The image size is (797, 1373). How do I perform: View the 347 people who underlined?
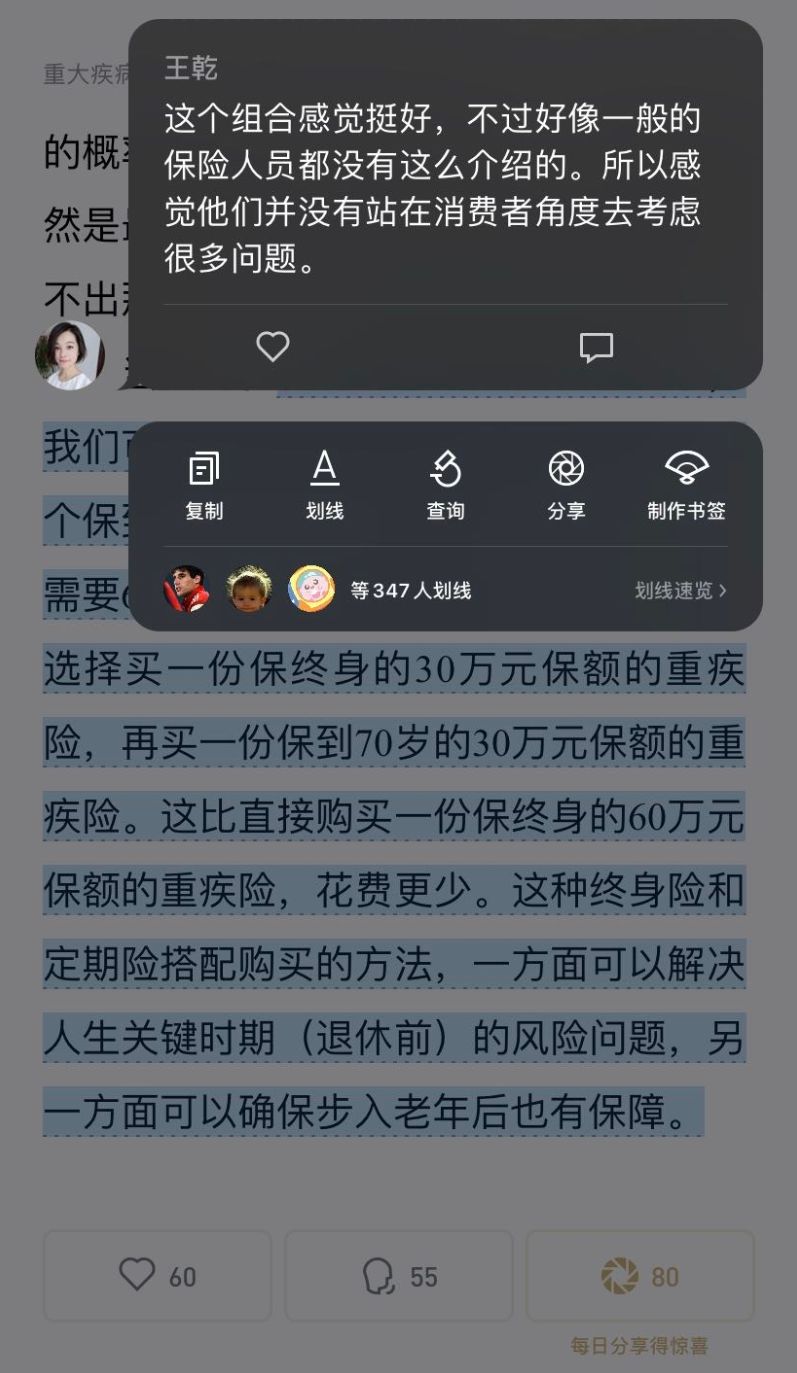410,590
